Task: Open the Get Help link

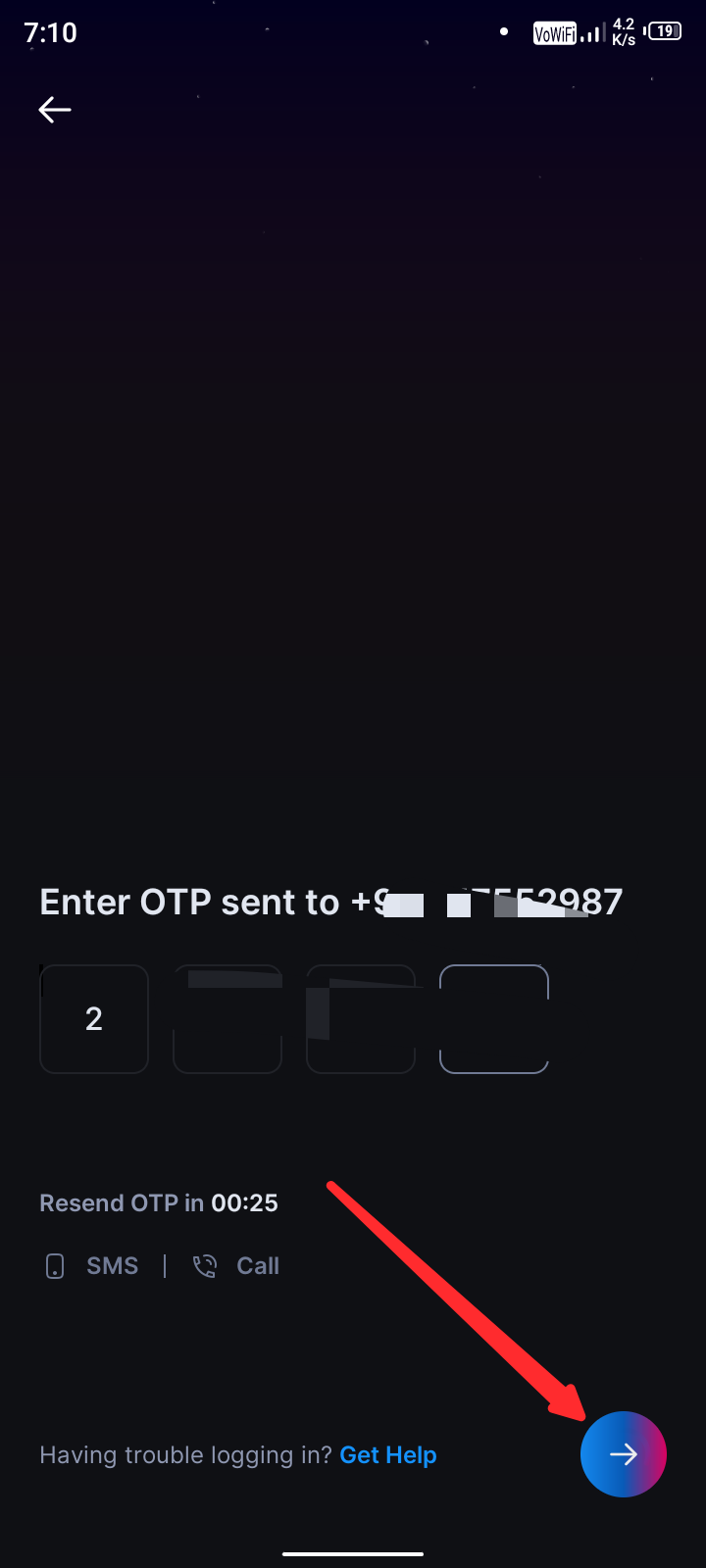Action: tap(387, 1455)
